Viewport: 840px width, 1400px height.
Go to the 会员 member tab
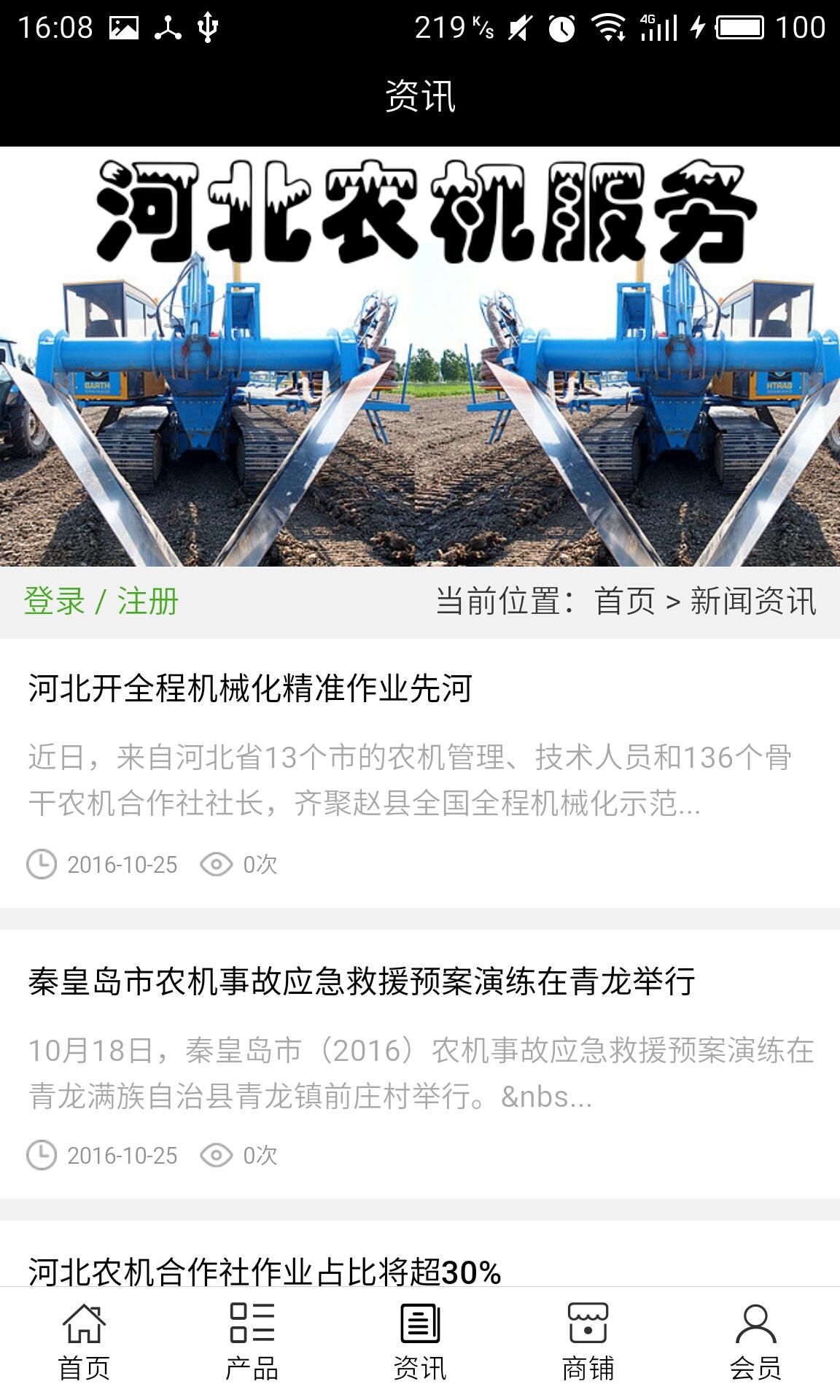click(755, 1343)
